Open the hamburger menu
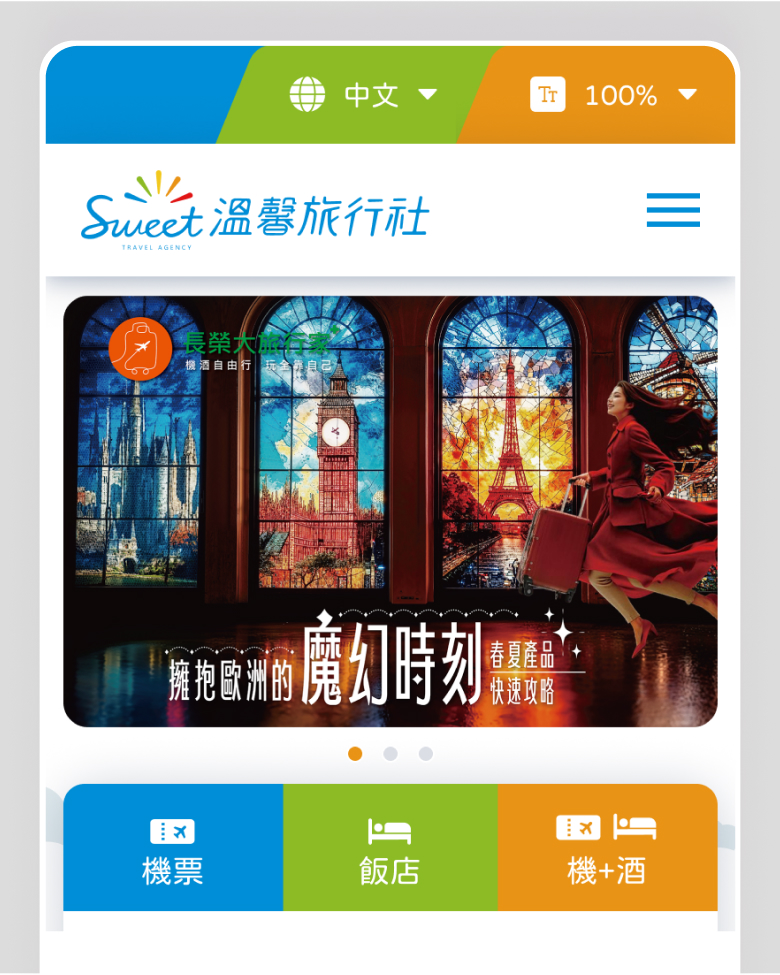 point(672,210)
